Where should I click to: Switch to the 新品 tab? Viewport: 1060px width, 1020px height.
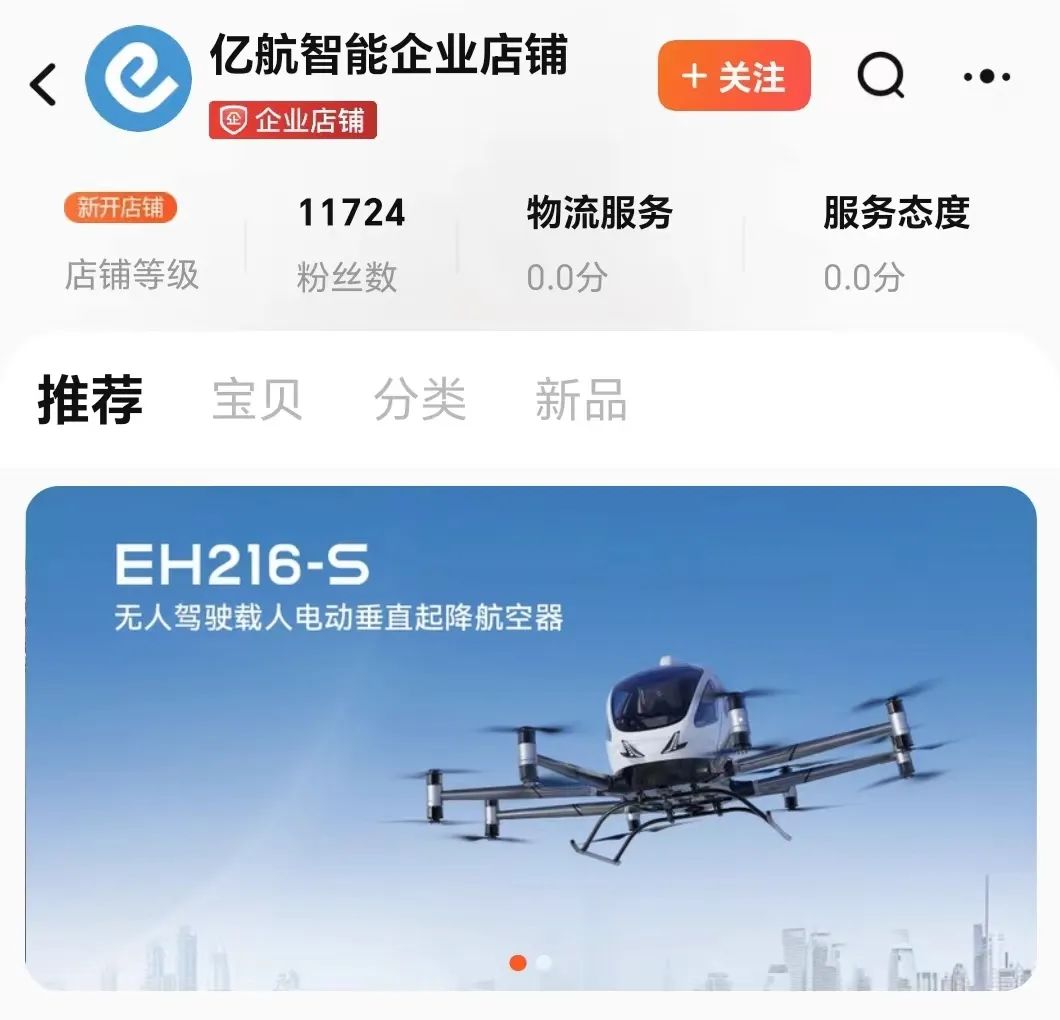tap(581, 400)
